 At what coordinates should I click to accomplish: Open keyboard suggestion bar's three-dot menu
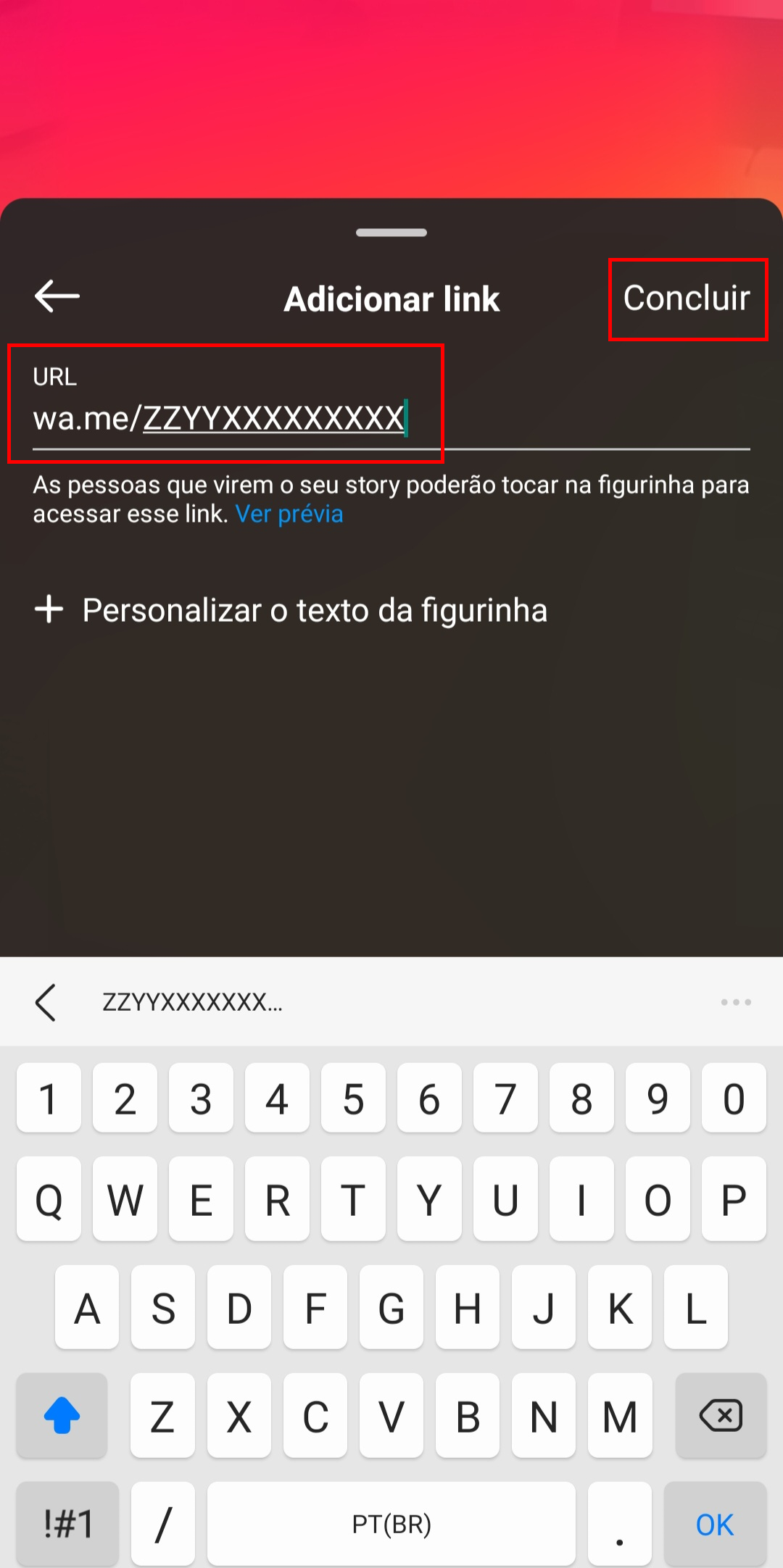coord(736,1002)
